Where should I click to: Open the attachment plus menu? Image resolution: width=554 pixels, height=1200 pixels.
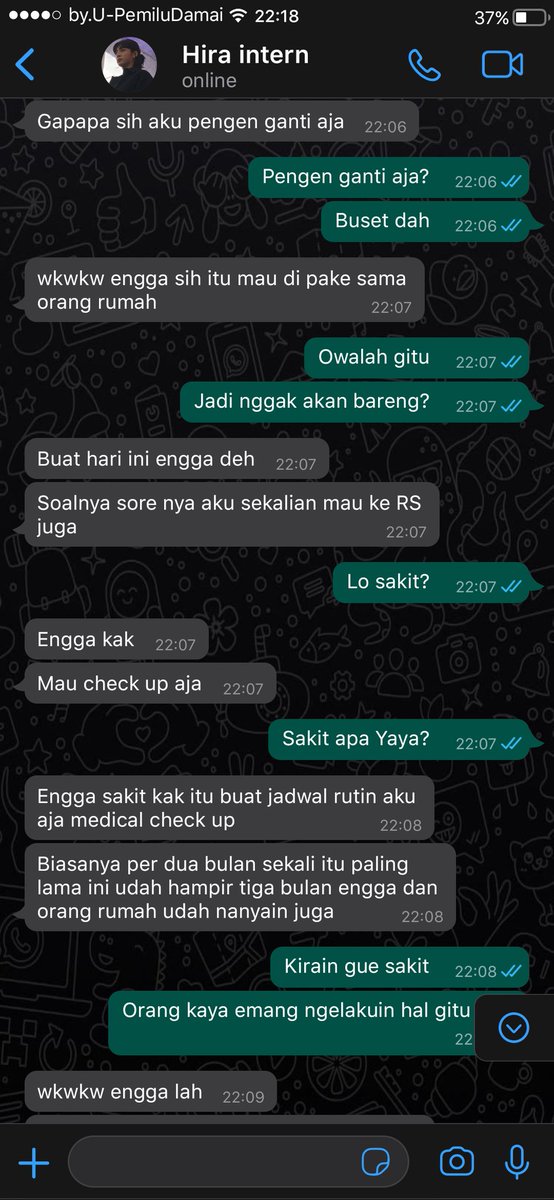tap(33, 1162)
